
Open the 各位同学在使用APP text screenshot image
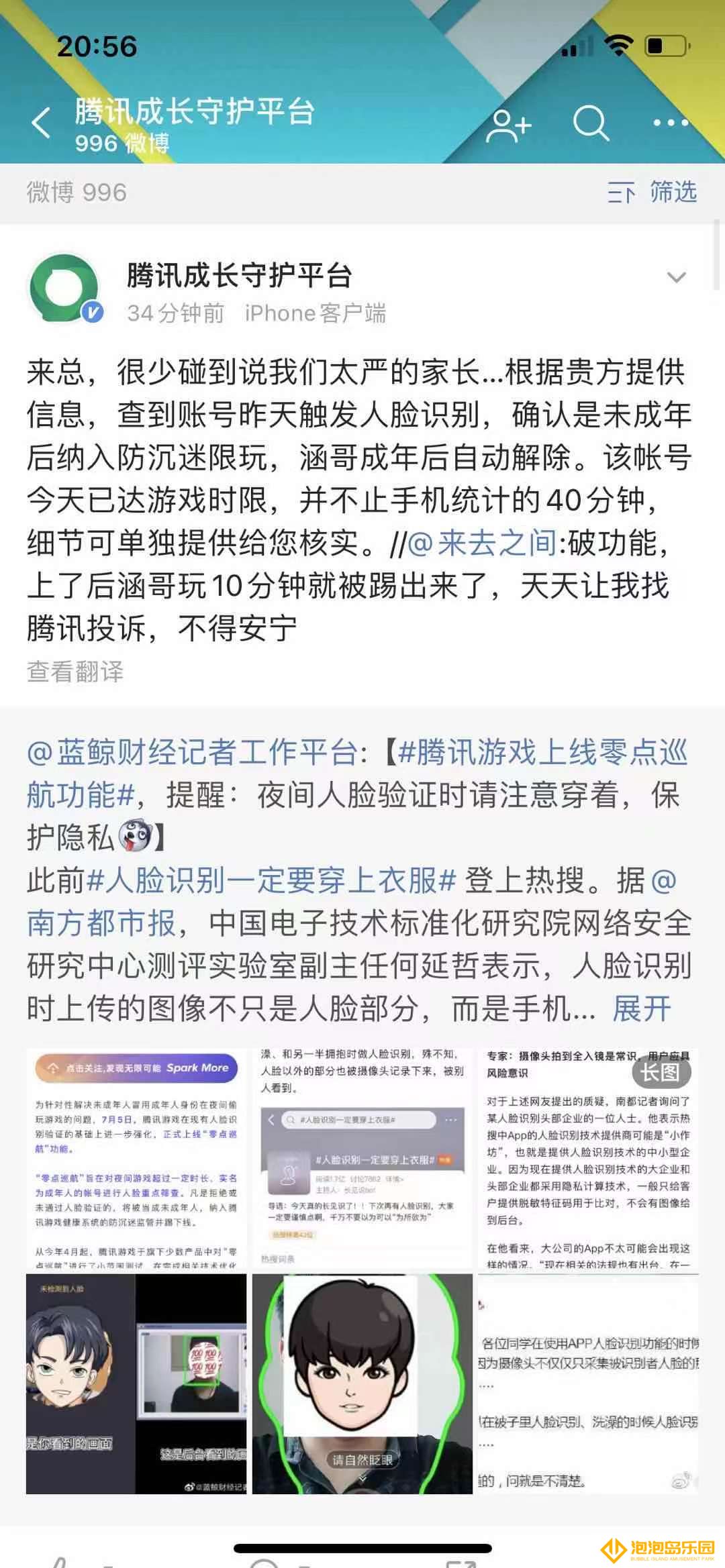tap(587, 1383)
